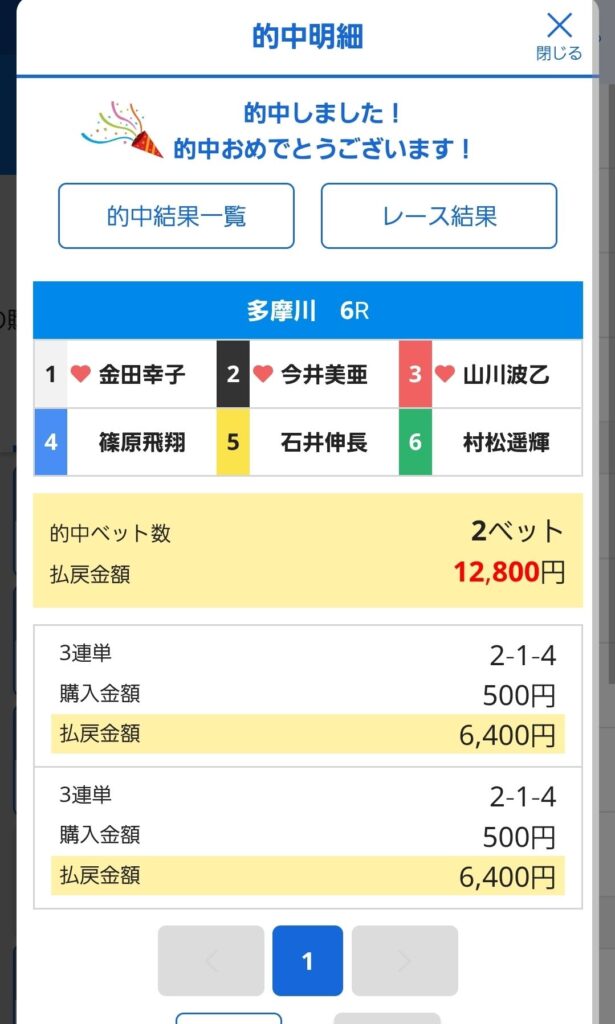Close the 的中明細 dialog
Screen dimensions: 615x1024
tap(558, 35)
